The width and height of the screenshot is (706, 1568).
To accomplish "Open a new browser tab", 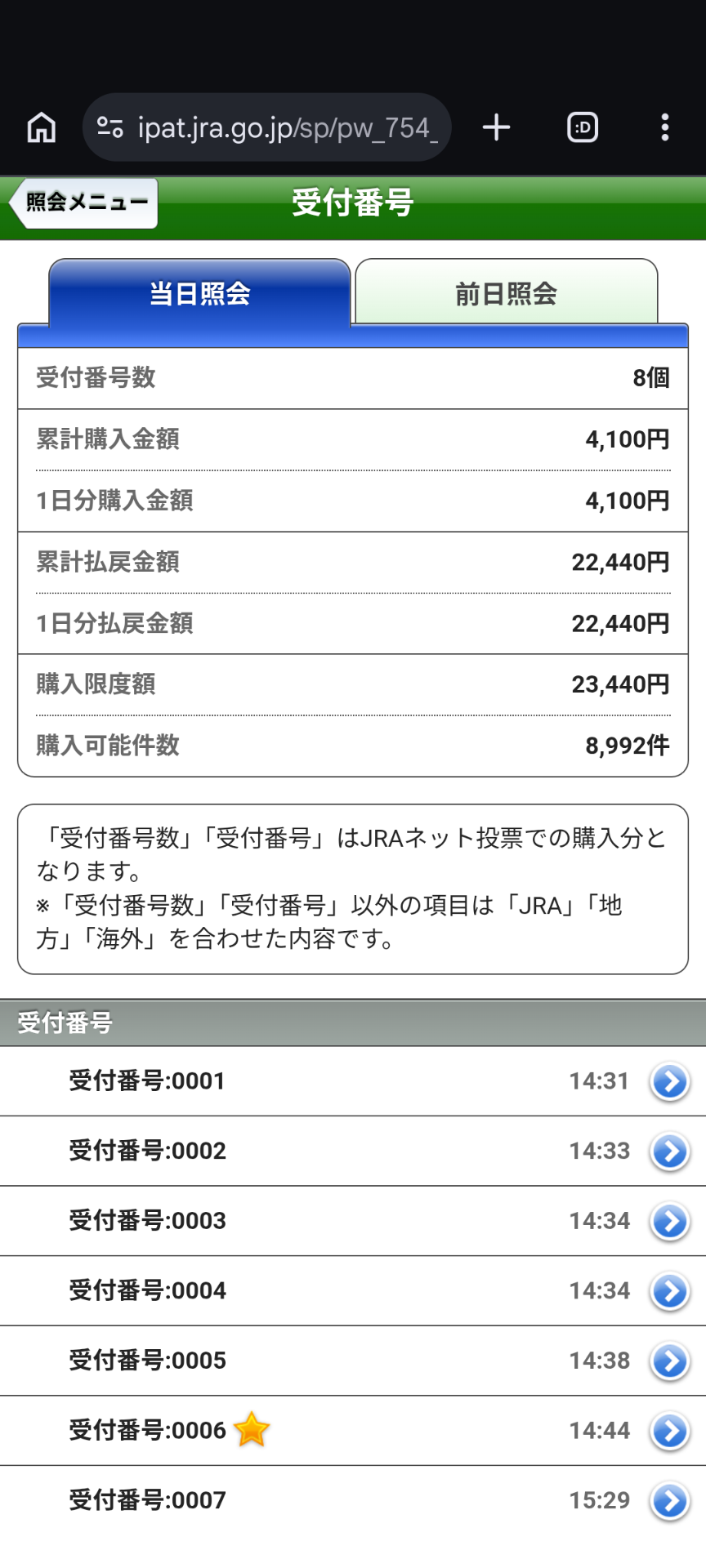I will (496, 128).
